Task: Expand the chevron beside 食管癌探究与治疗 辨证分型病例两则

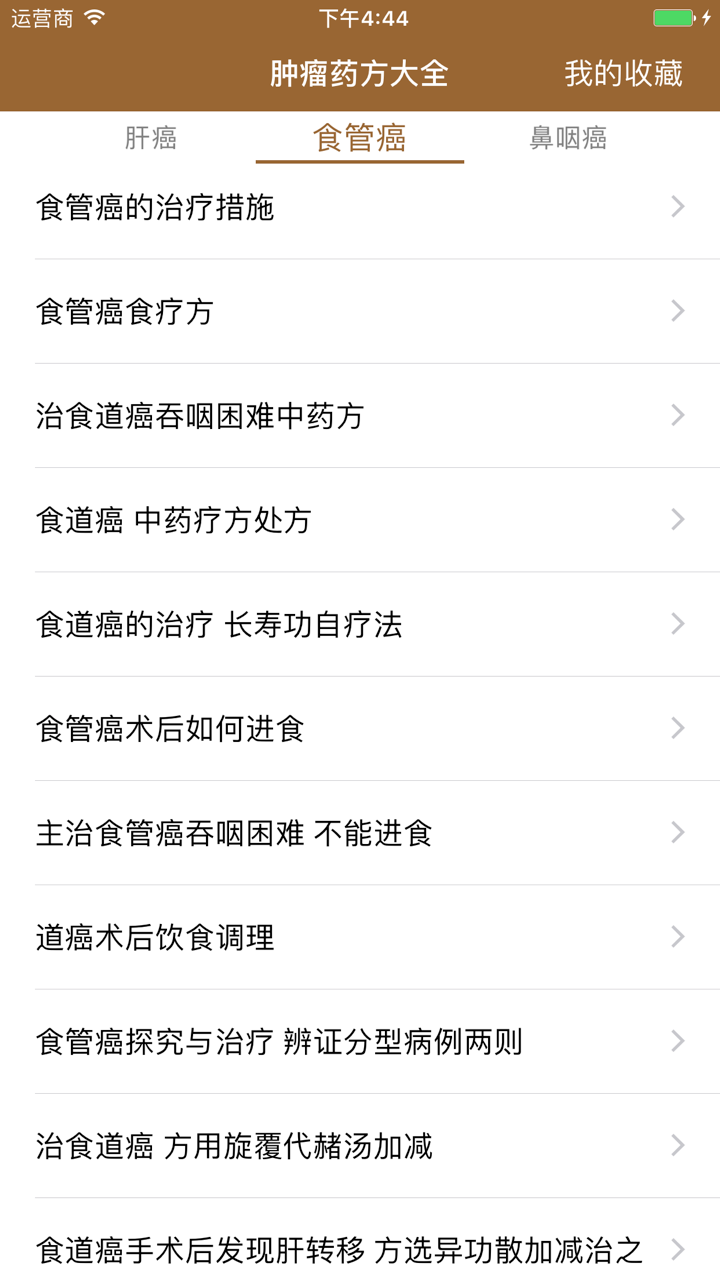Action: tap(676, 1040)
